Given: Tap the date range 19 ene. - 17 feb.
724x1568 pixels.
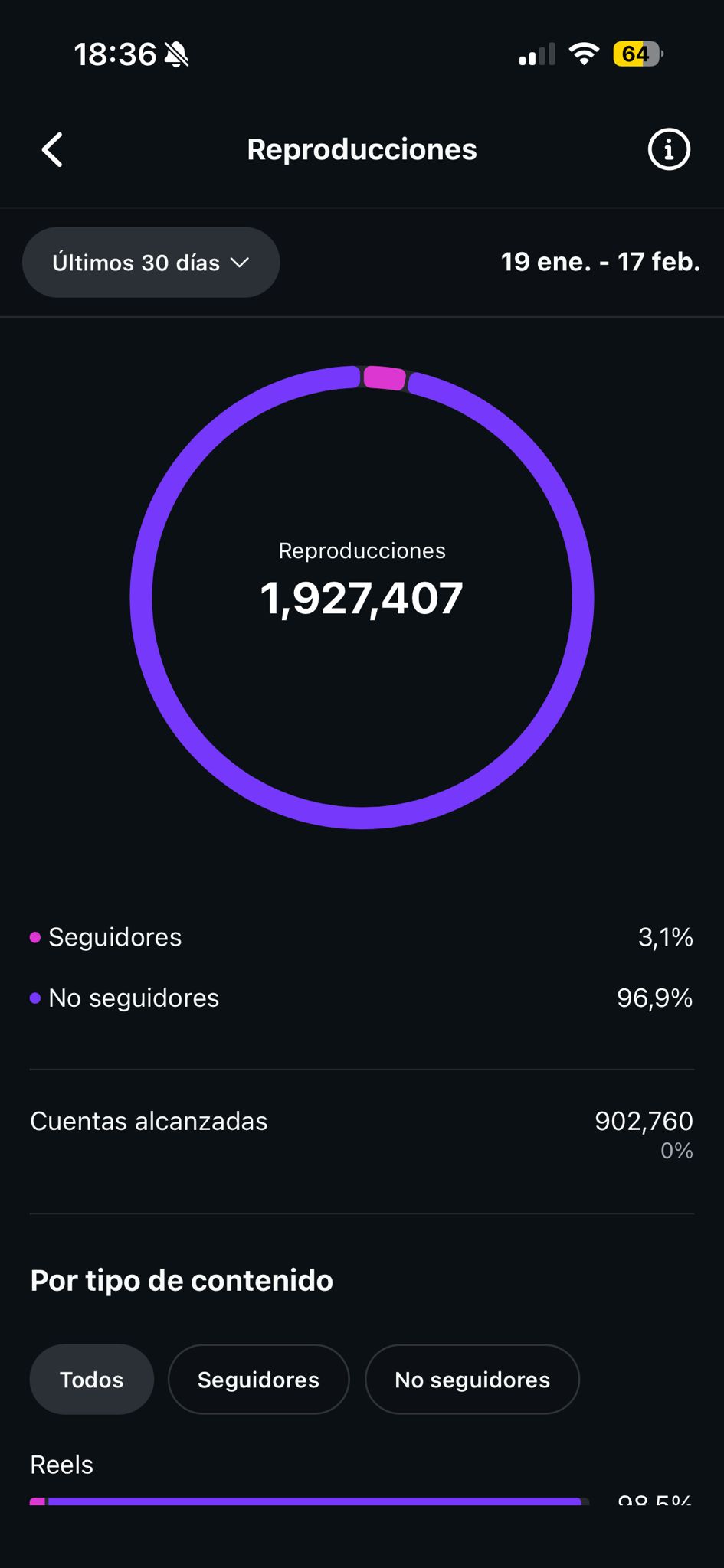Looking at the screenshot, I should [601, 262].
